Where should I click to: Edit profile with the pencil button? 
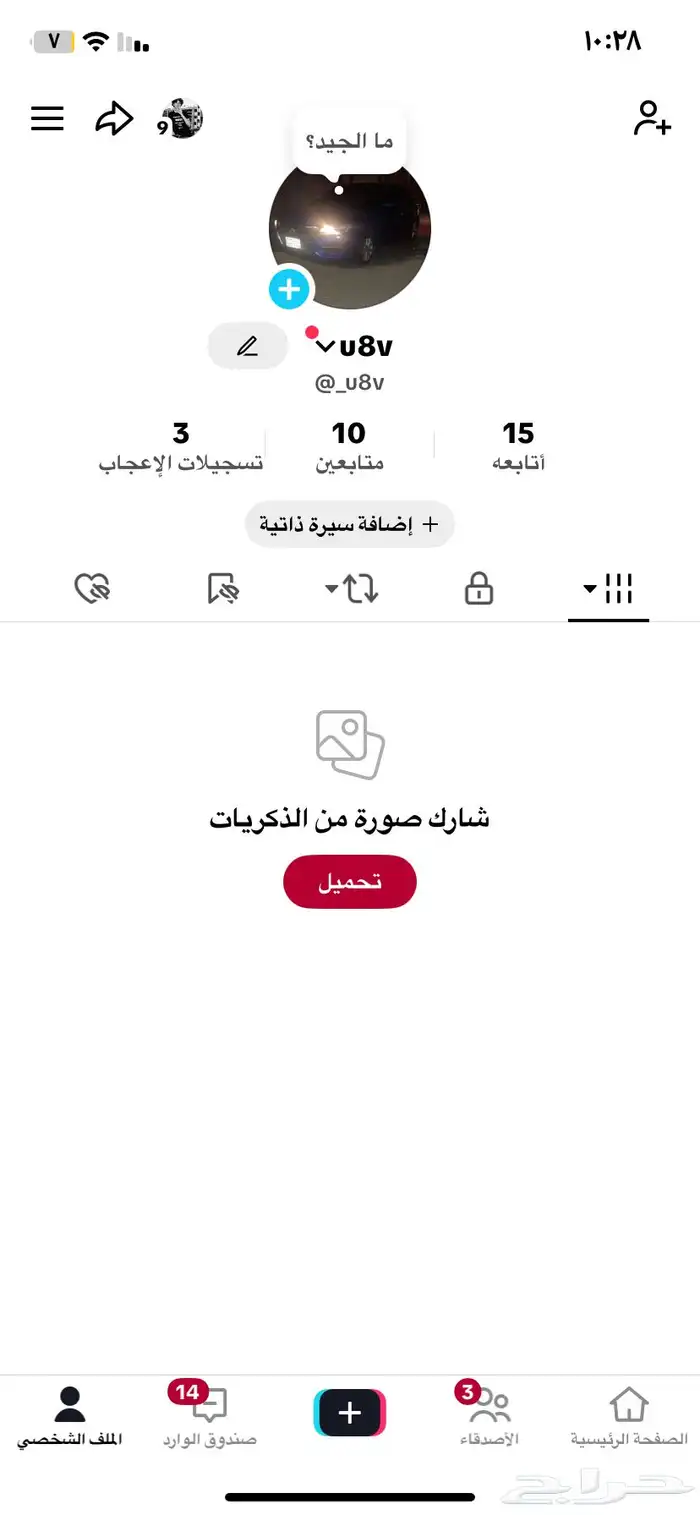pyautogui.click(x=247, y=347)
